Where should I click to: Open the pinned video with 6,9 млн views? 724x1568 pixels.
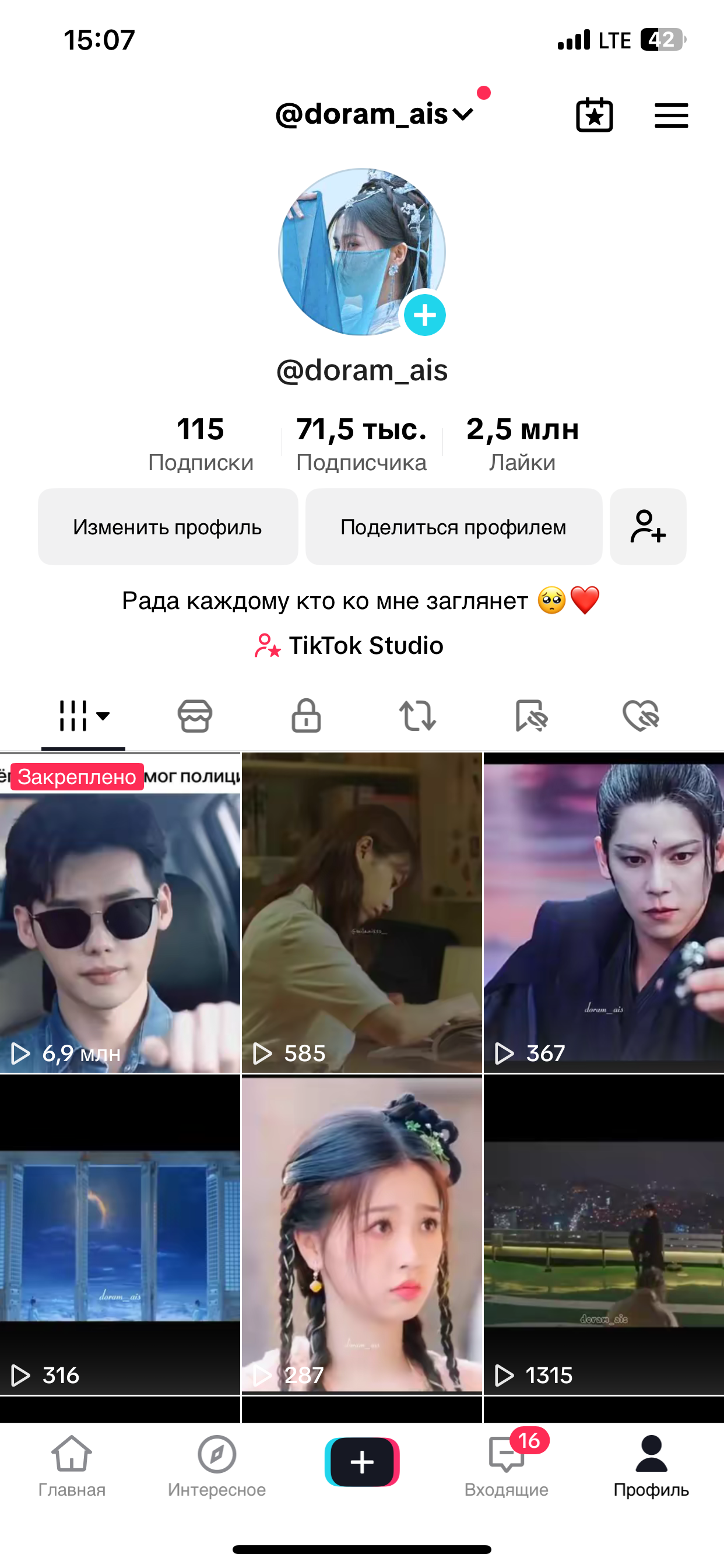click(x=120, y=913)
